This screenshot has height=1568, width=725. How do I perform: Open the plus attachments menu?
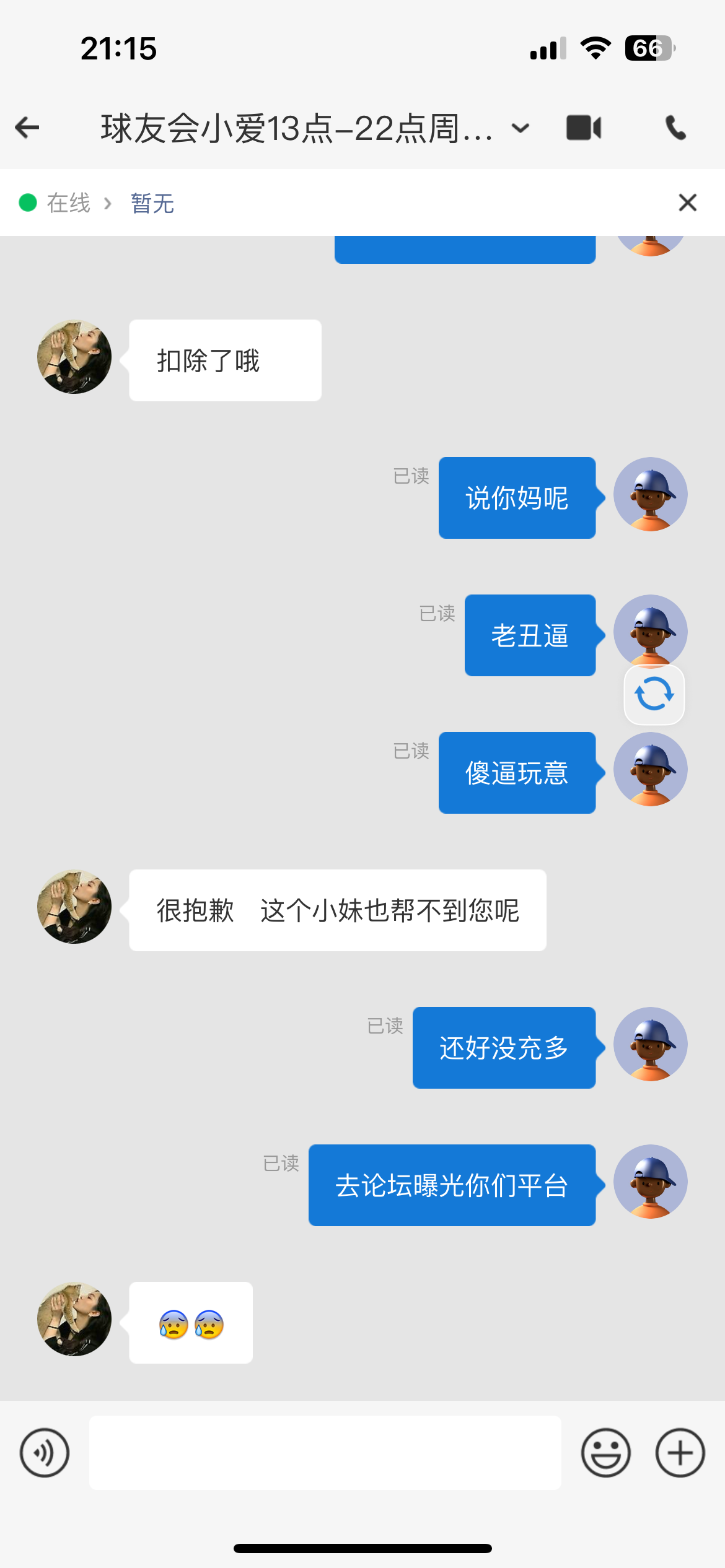(x=680, y=1453)
